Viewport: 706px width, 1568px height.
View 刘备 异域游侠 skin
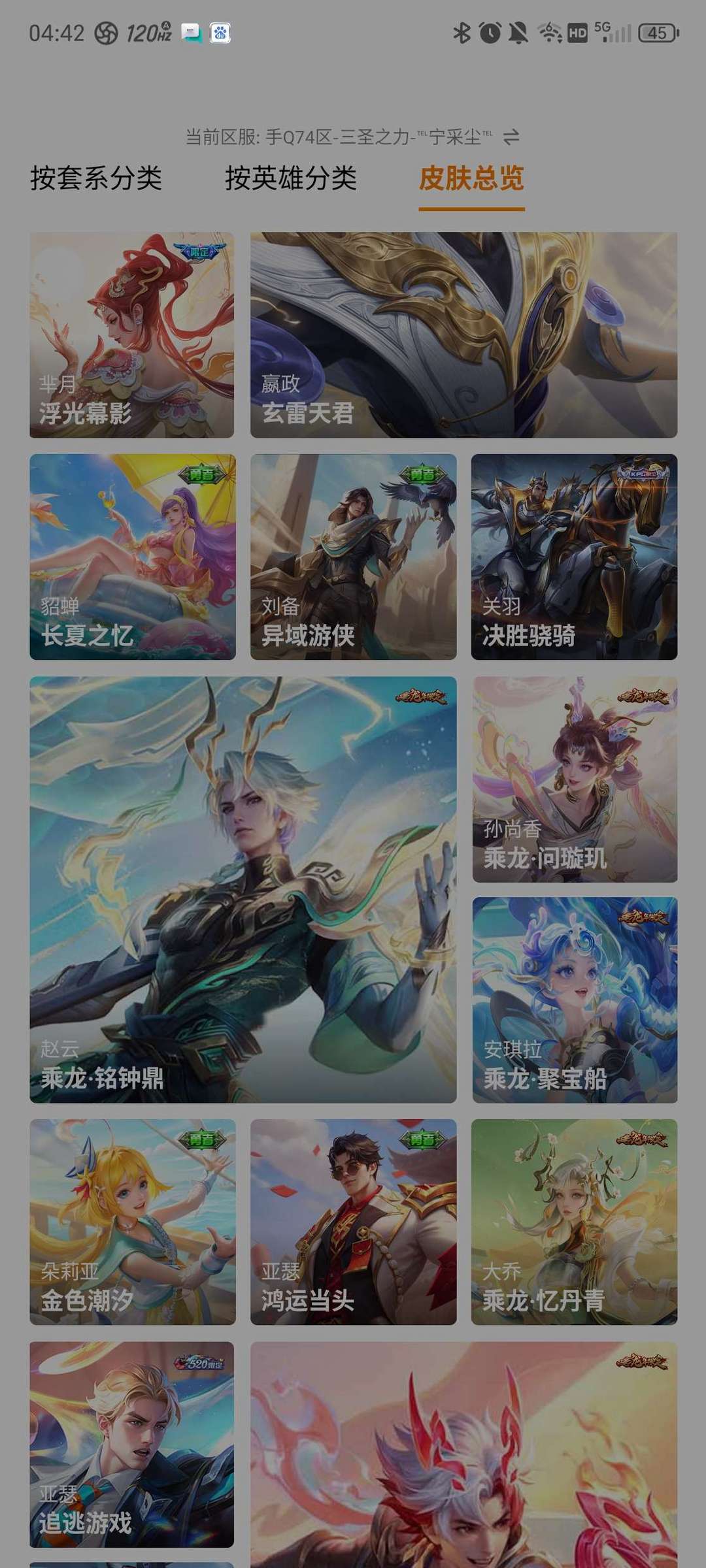pyautogui.click(x=353, y=557)
